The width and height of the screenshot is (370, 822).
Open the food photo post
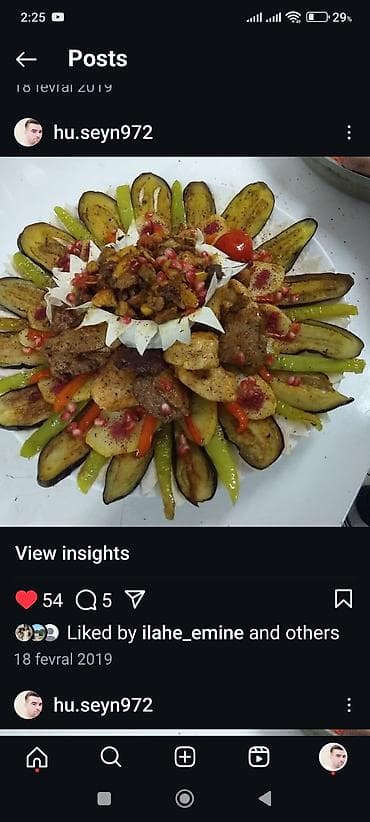[185, 342]
